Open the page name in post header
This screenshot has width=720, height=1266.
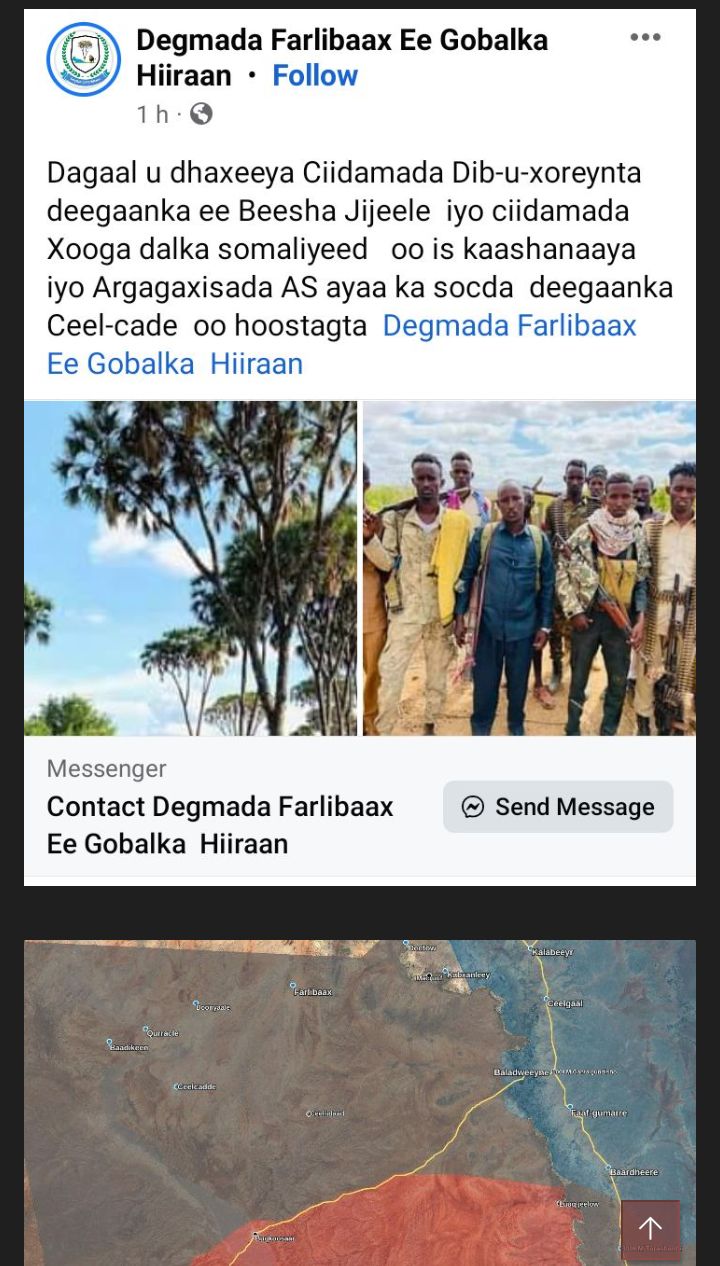tap(342, 41)
